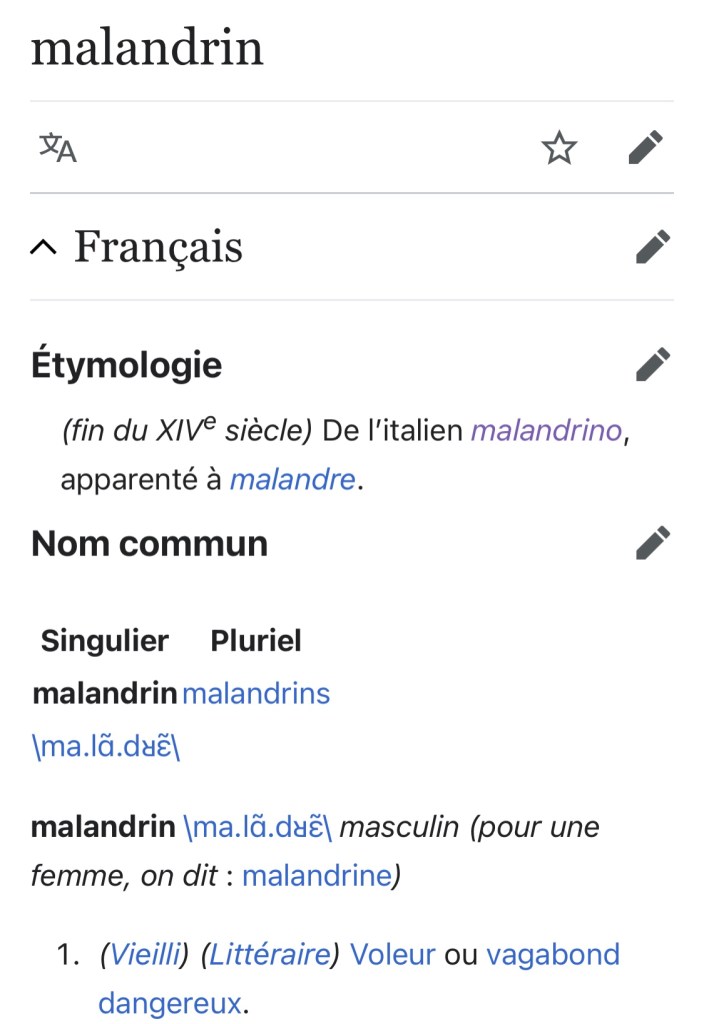Edit the Étymologie section
Image resolution: width=704 pixels, height=1024 pixels.
click(652, 364)
